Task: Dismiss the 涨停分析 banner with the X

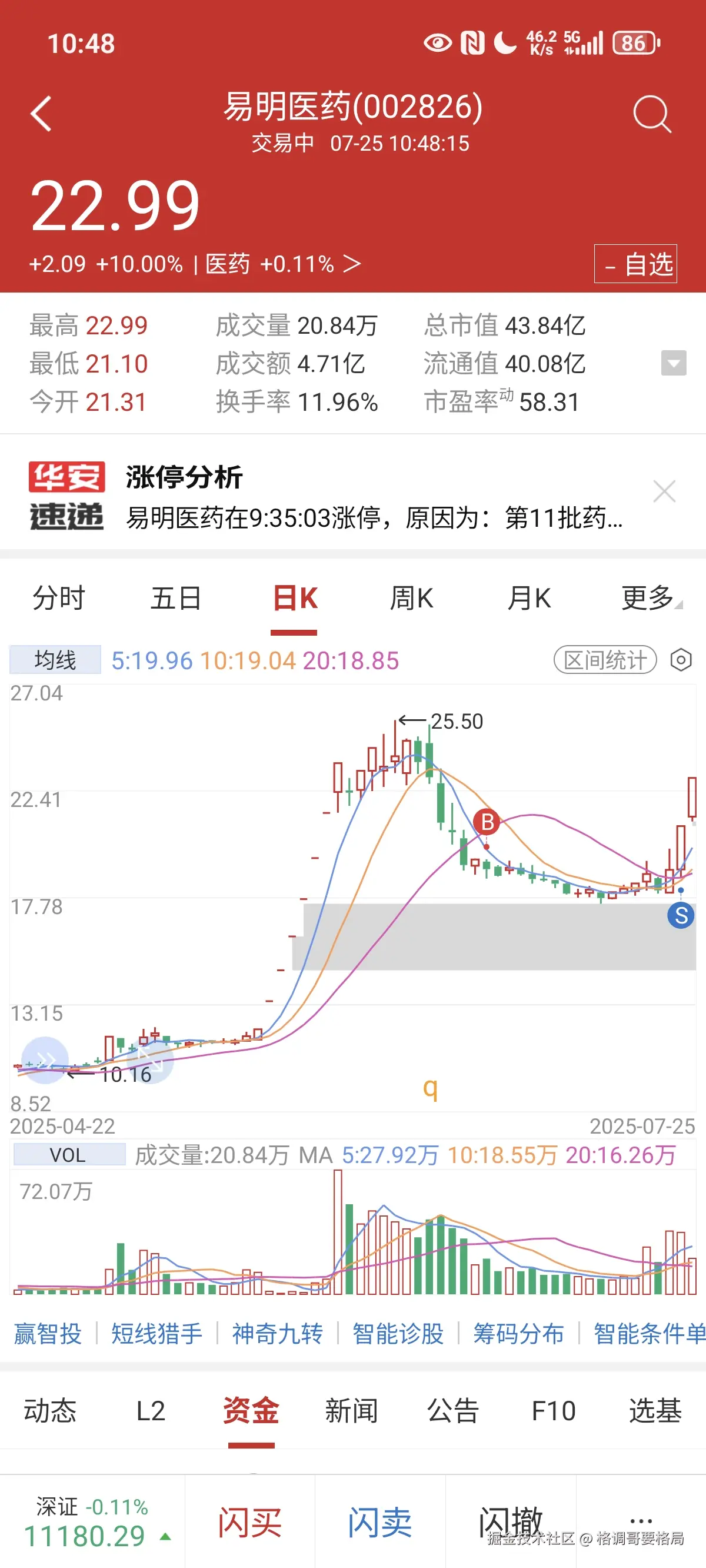Action: point(665,491)
